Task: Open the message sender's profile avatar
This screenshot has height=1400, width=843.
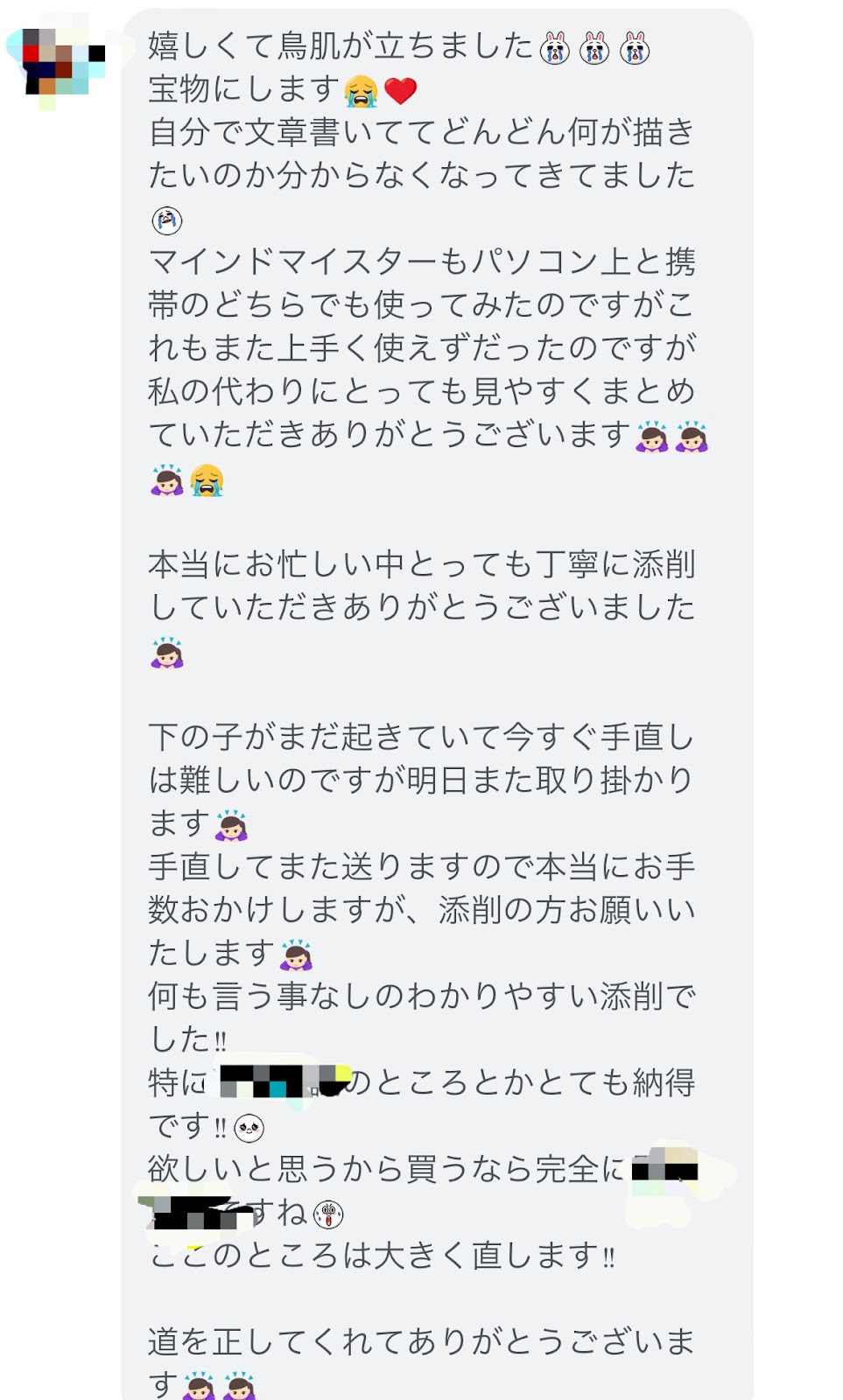Action: tap(59, 61)
